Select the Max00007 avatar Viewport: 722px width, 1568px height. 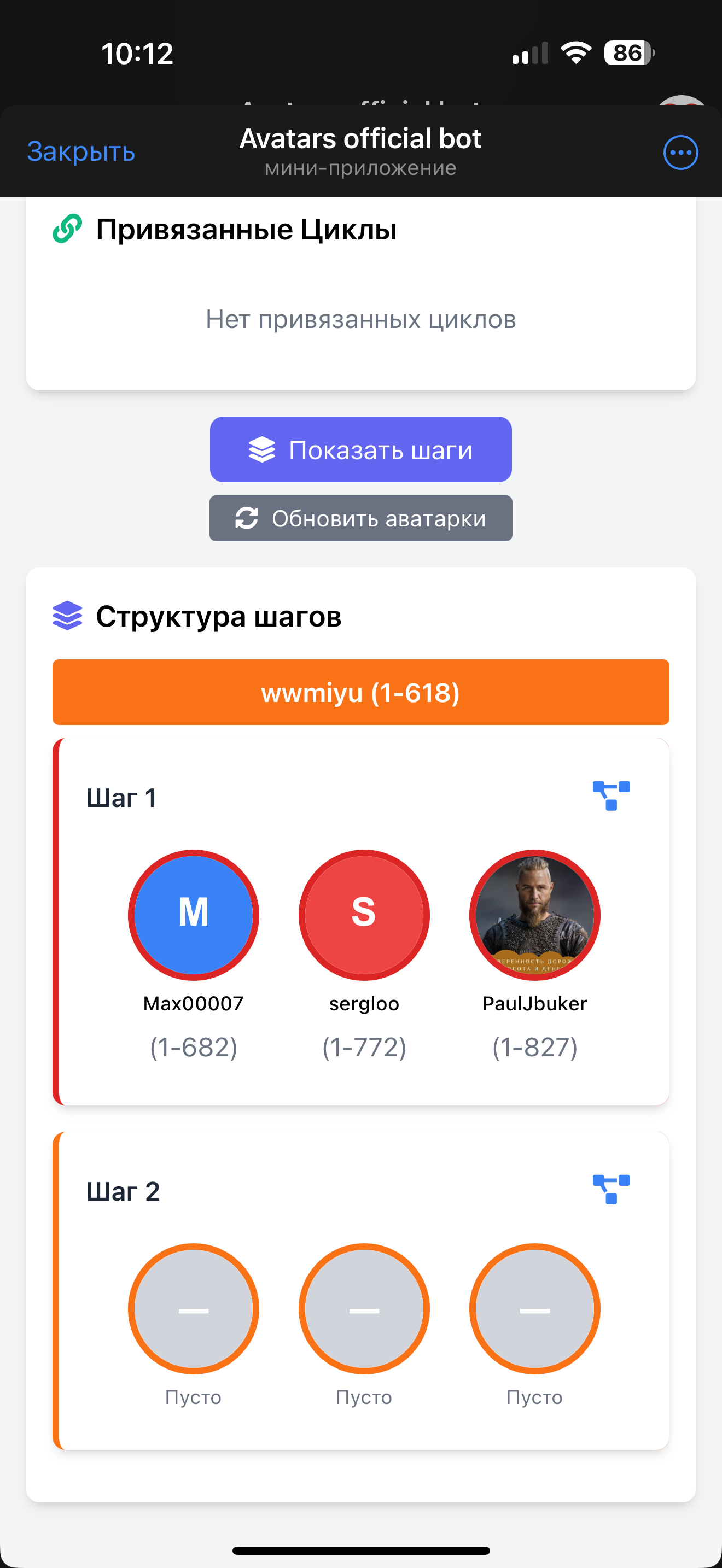pos(194,914)
